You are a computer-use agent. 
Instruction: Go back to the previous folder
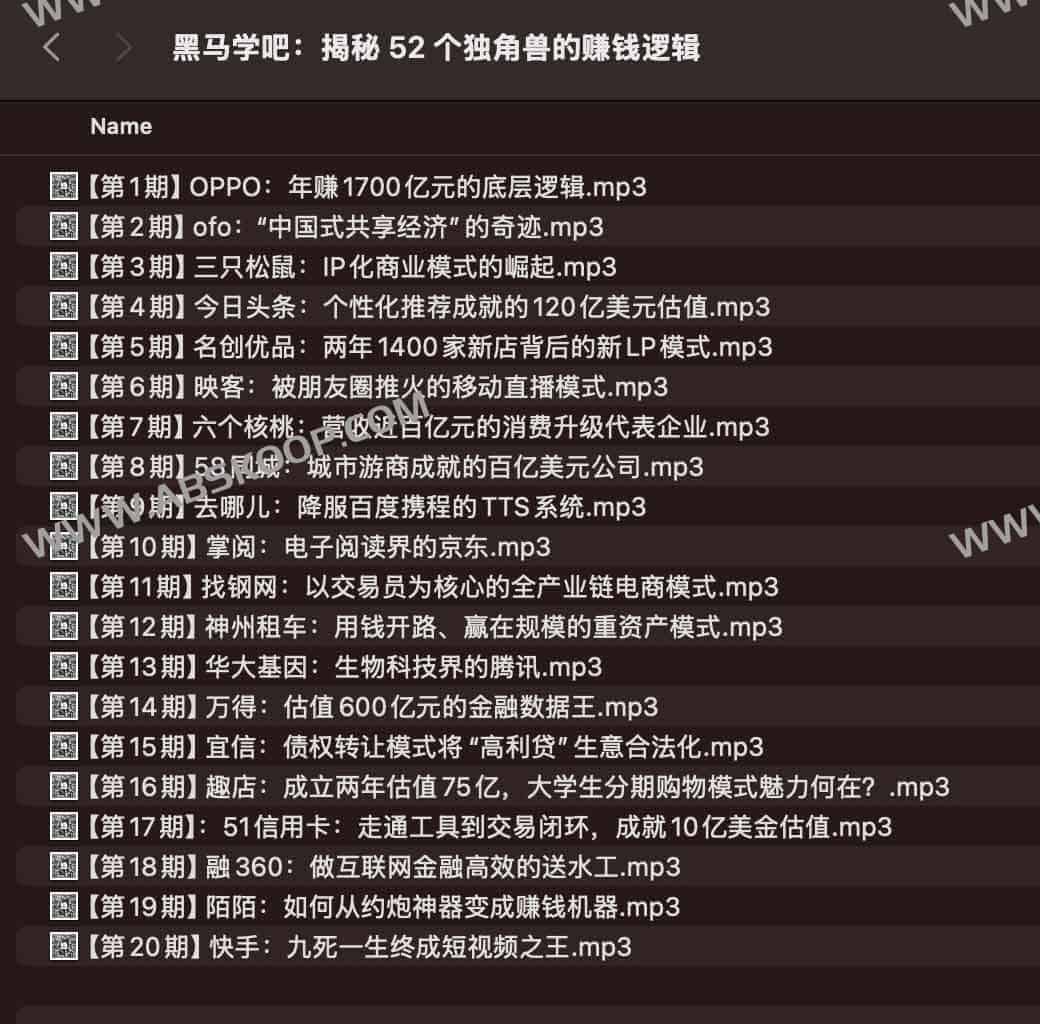coord(52,47)
